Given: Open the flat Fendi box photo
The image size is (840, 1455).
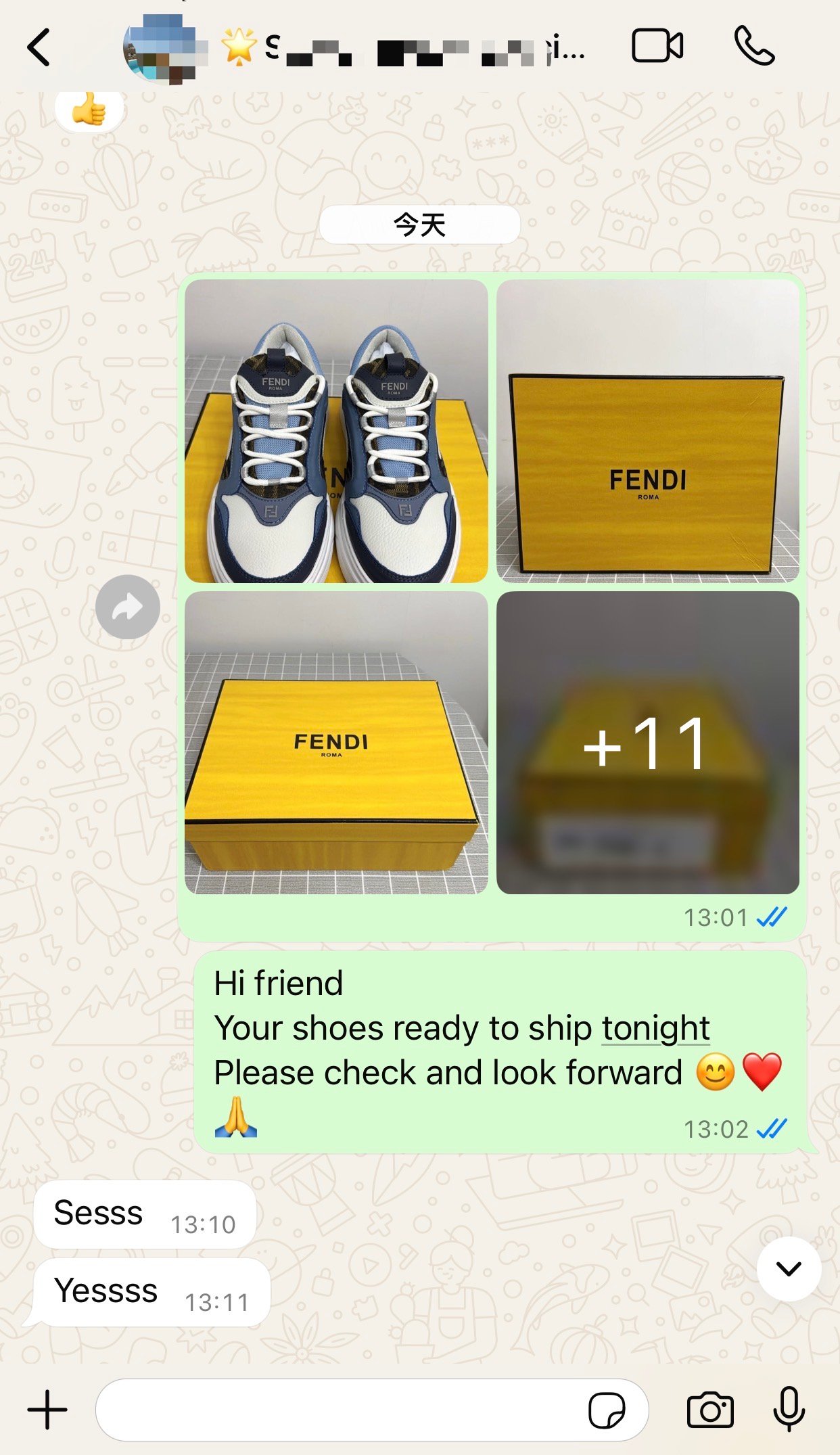Looking at the screenshot, I should [x=336, y=742].
